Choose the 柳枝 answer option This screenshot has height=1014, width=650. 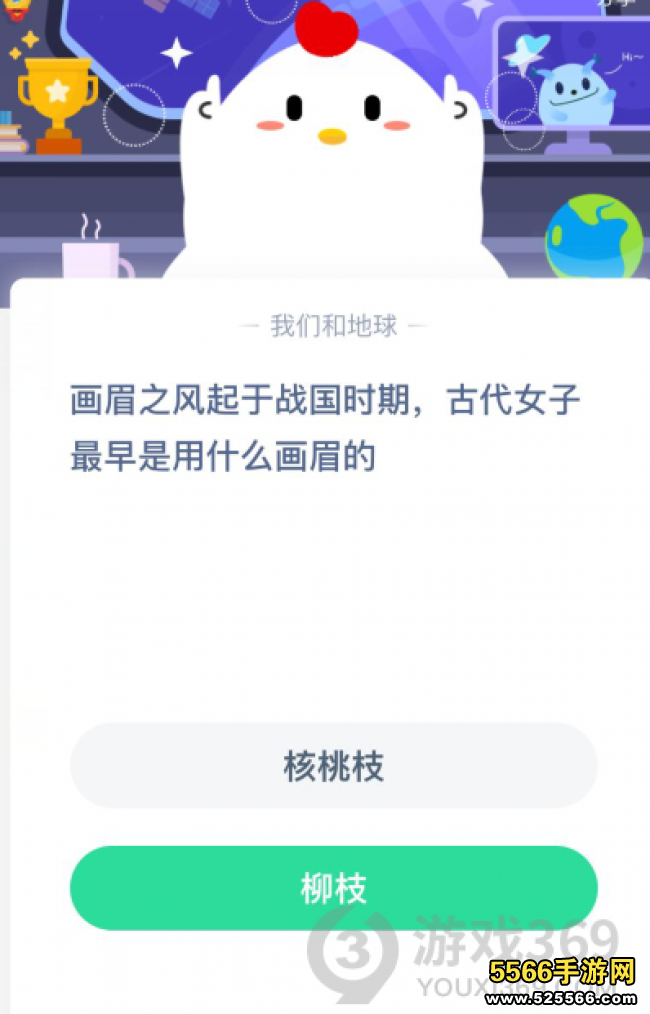click(x=333, y=888)
